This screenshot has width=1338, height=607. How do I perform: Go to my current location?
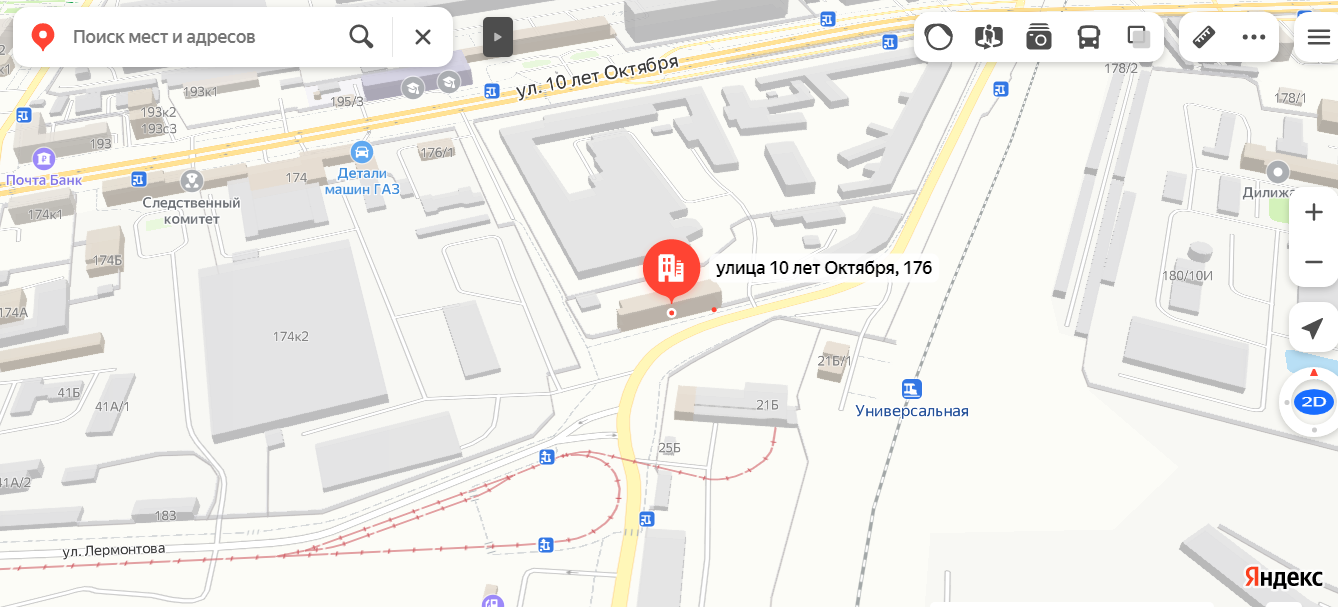tap(1313, 328)
